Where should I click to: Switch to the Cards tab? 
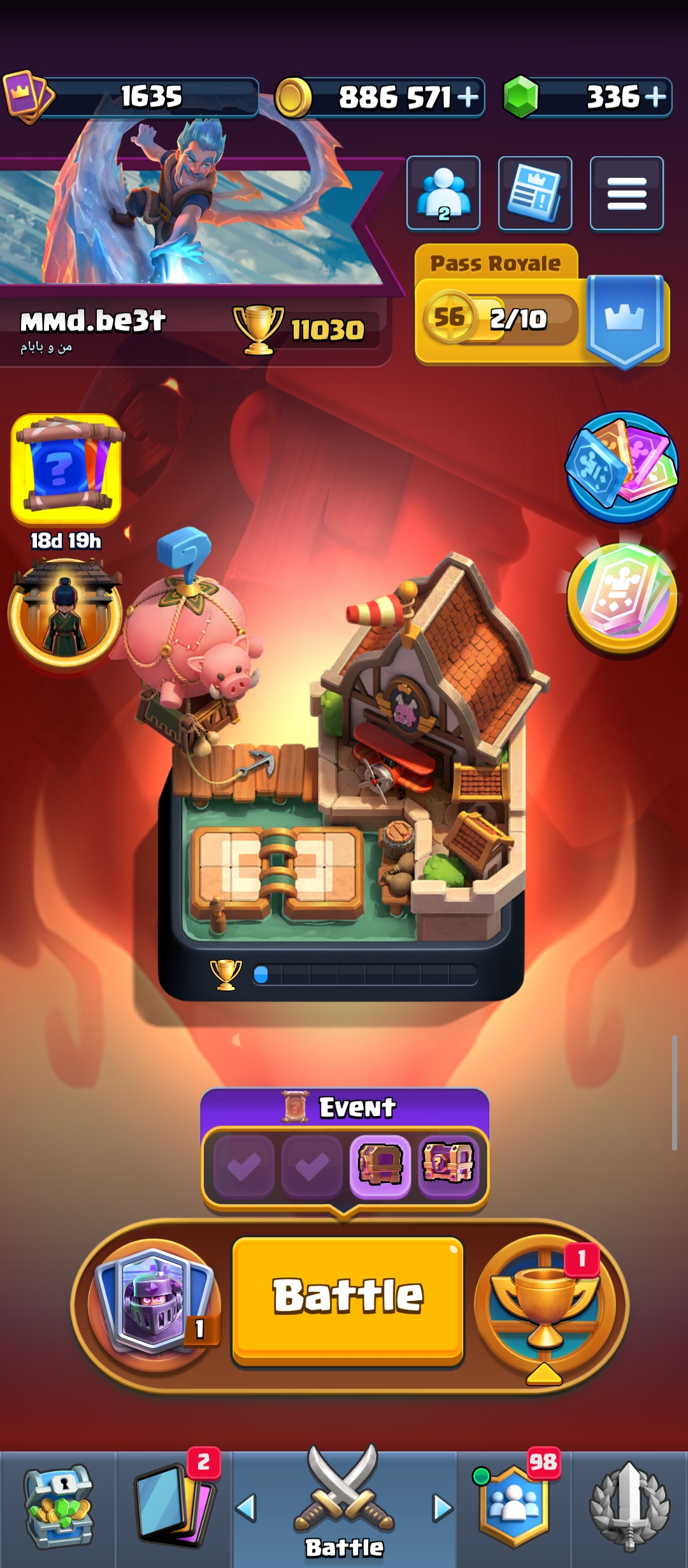[175, 1507]
